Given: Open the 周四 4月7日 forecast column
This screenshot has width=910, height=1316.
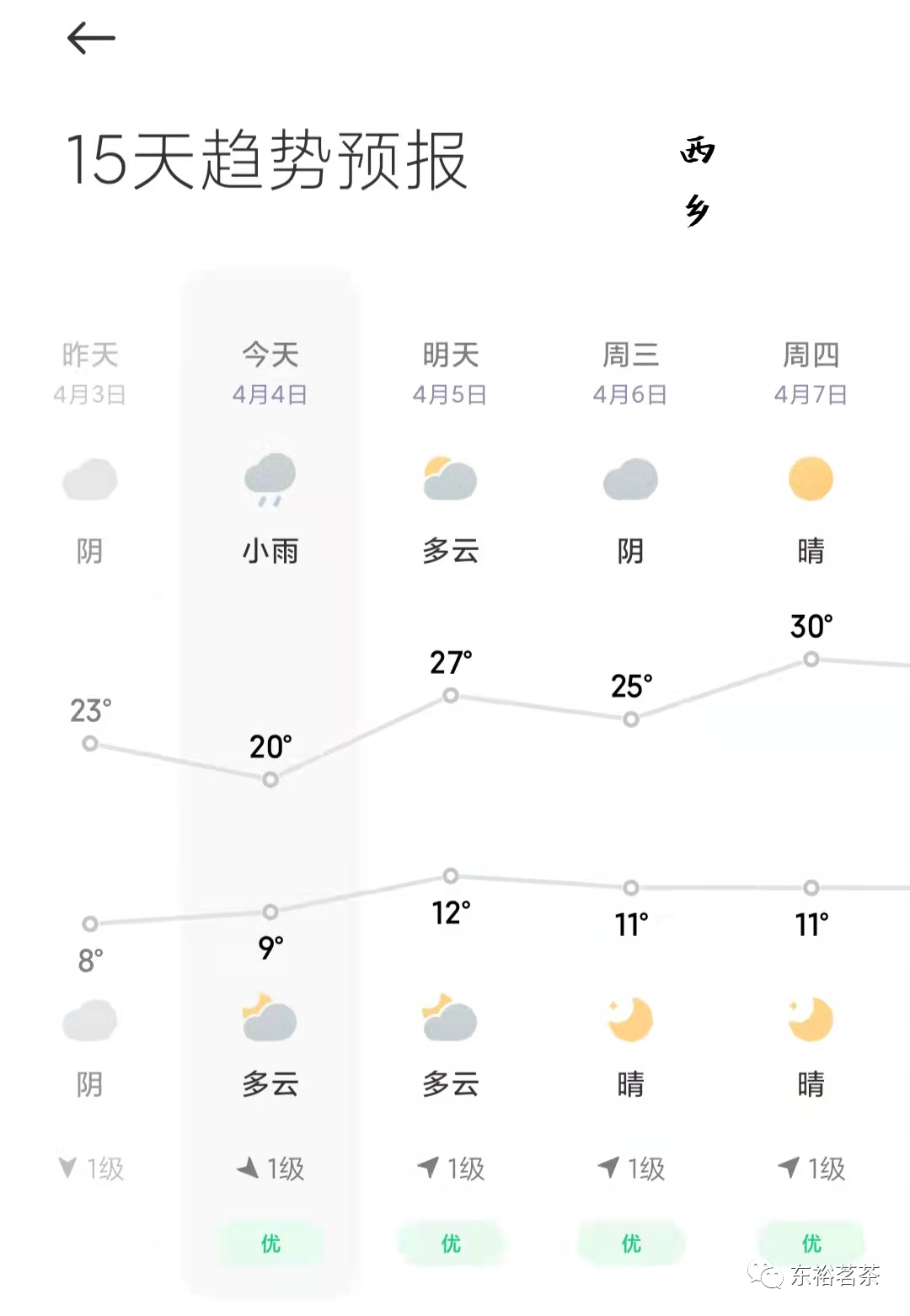Looking at the screenshot, I should (x=811, y=372).
